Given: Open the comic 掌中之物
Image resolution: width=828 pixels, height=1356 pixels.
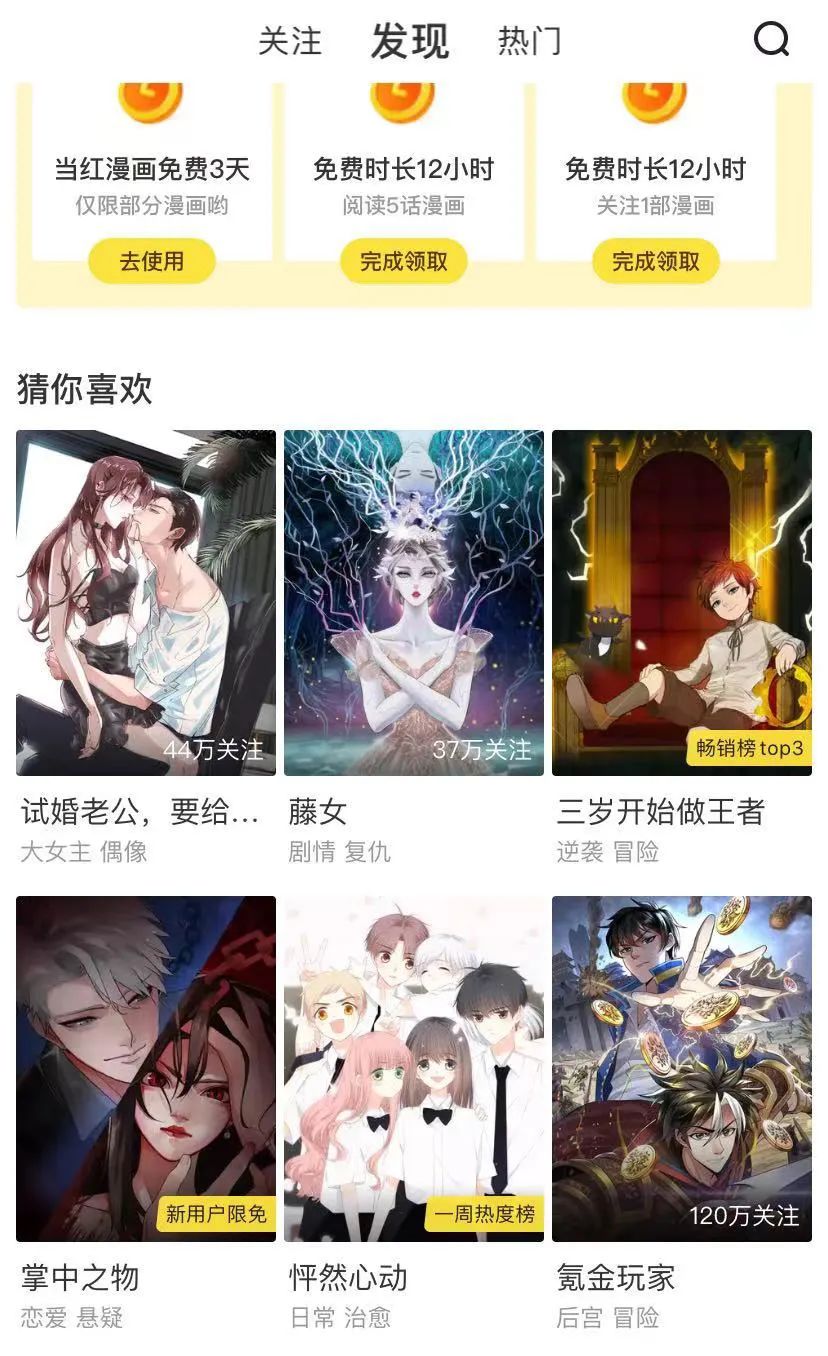Looking at the screenshot, I should tap(146, 1068).
